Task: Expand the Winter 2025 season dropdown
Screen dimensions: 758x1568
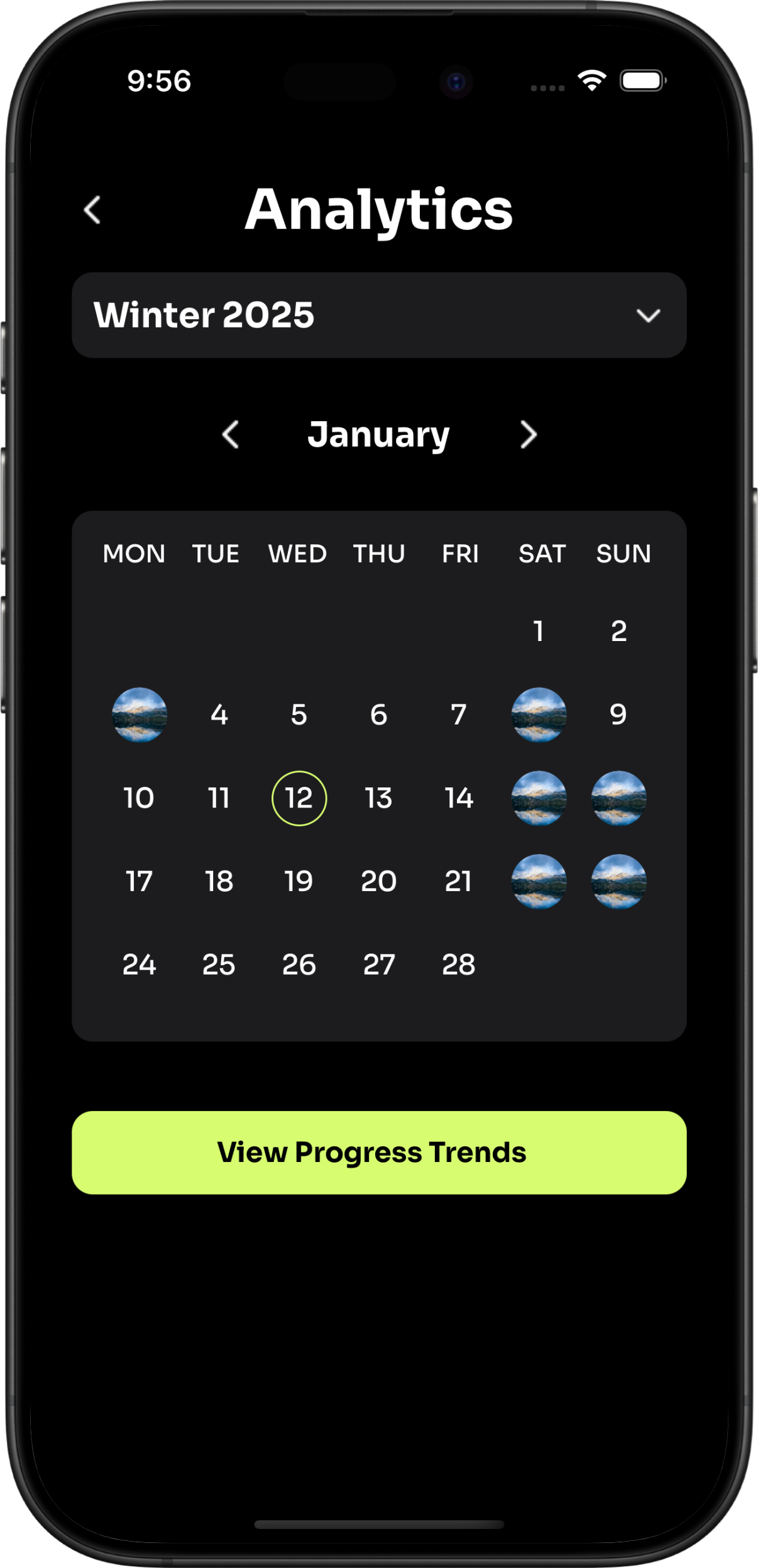Action: point(647,315)
